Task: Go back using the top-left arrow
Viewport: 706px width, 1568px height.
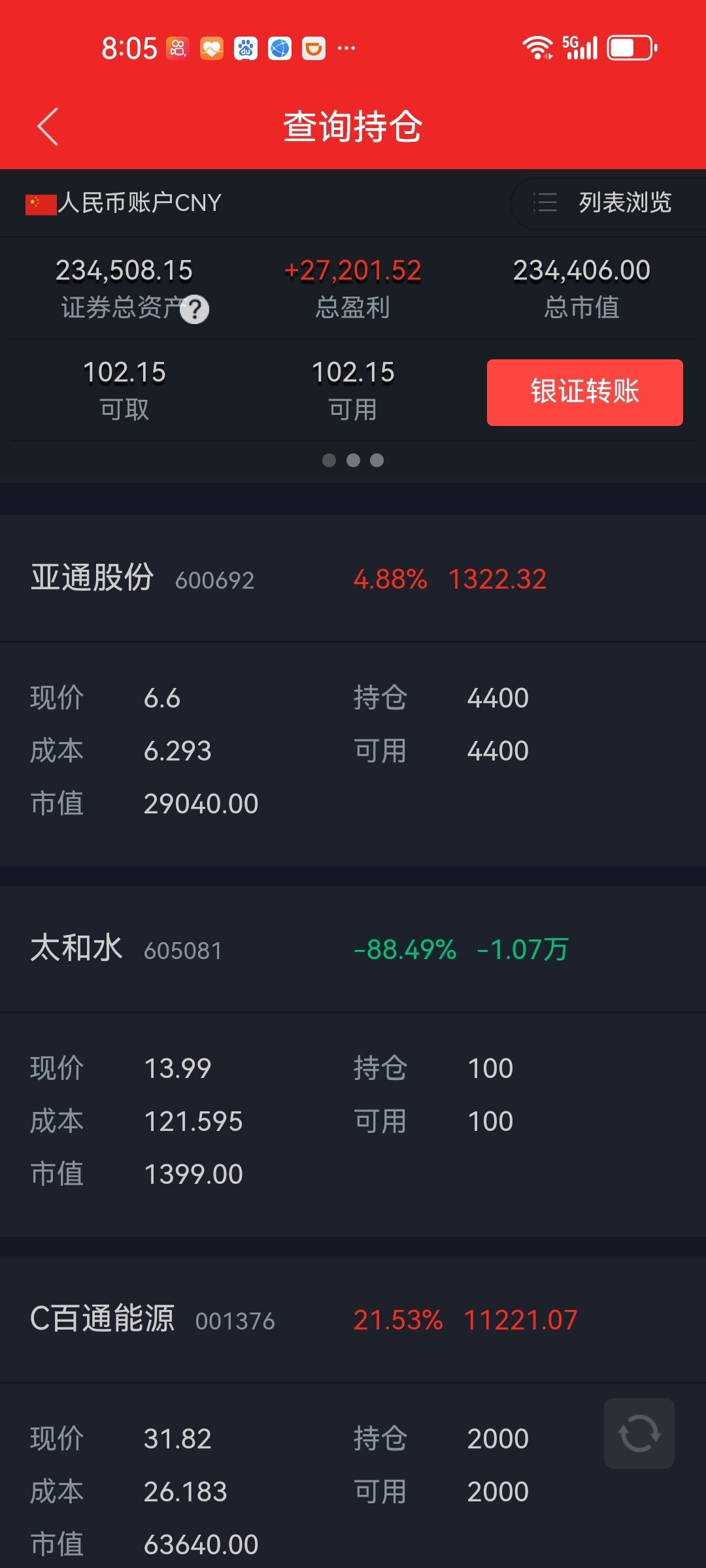Action: pyautogui.click(x=48, y=126)
